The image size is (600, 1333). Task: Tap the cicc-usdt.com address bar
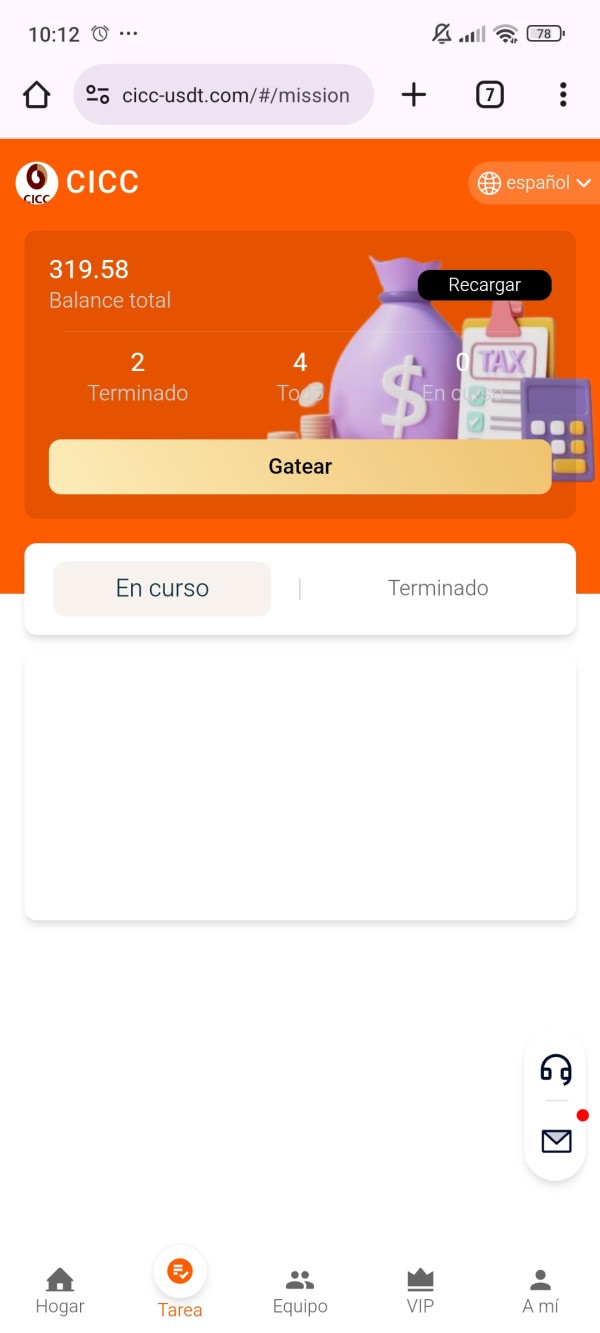(x=223, y=95)
